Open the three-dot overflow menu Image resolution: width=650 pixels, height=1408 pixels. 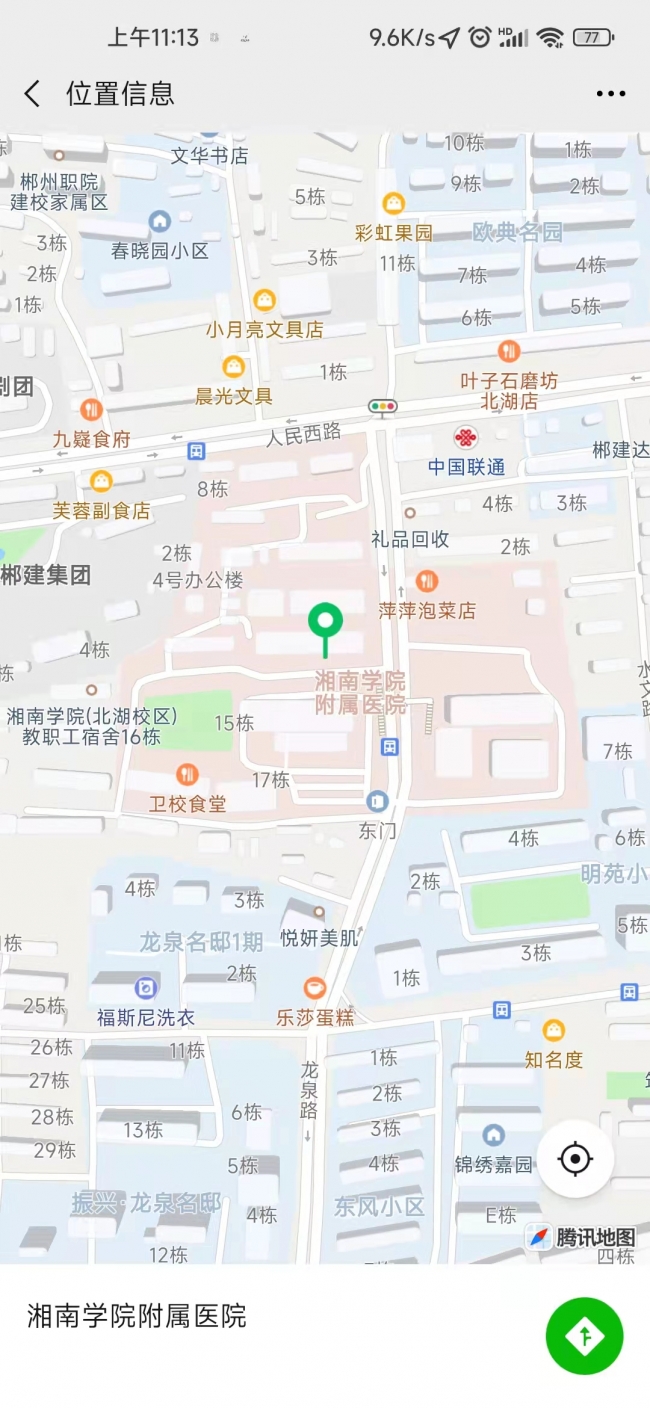[x=610, y=94]
